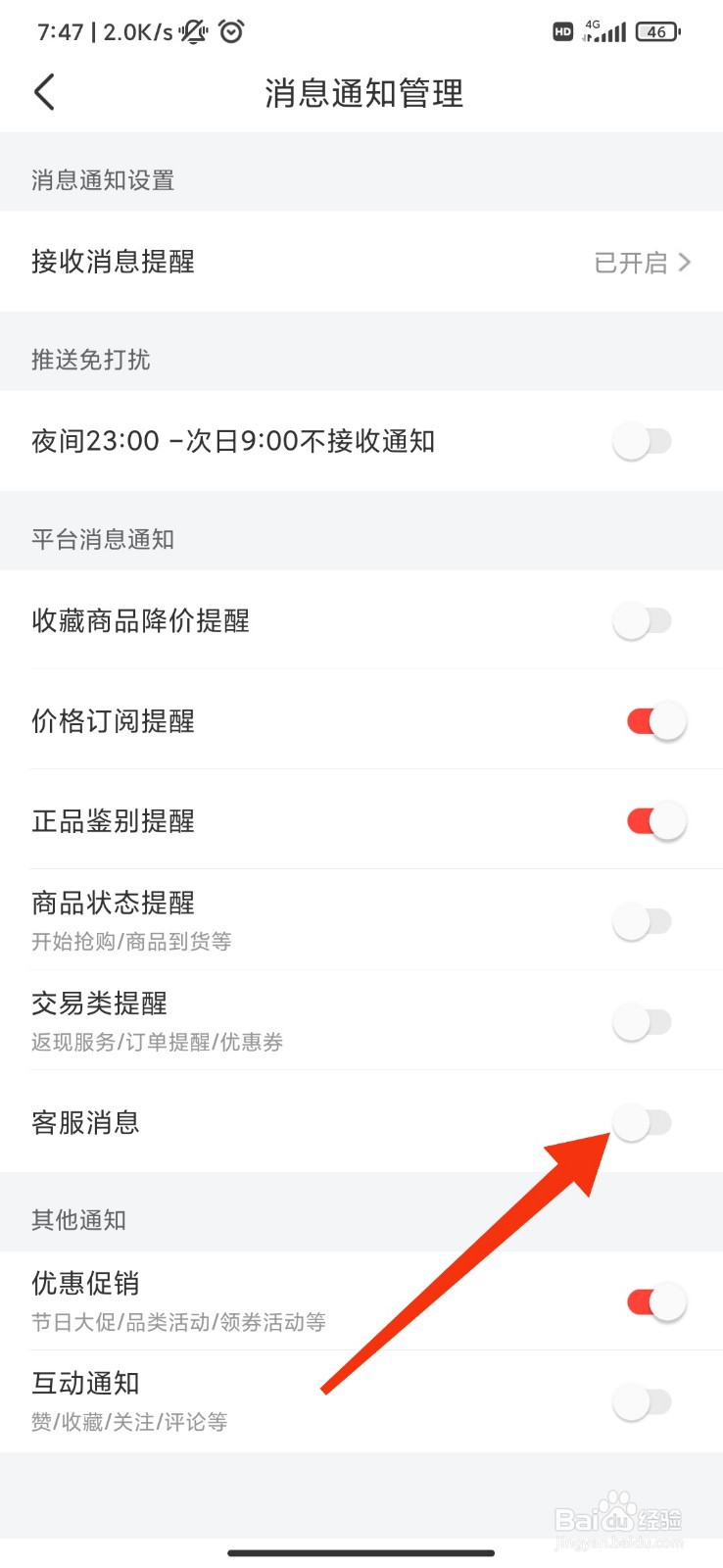This screenshot has width=723, height=1568.
Task: Enable 交易类提醒 notifications
Action: pyautogui.click(x=643, y=1021)
